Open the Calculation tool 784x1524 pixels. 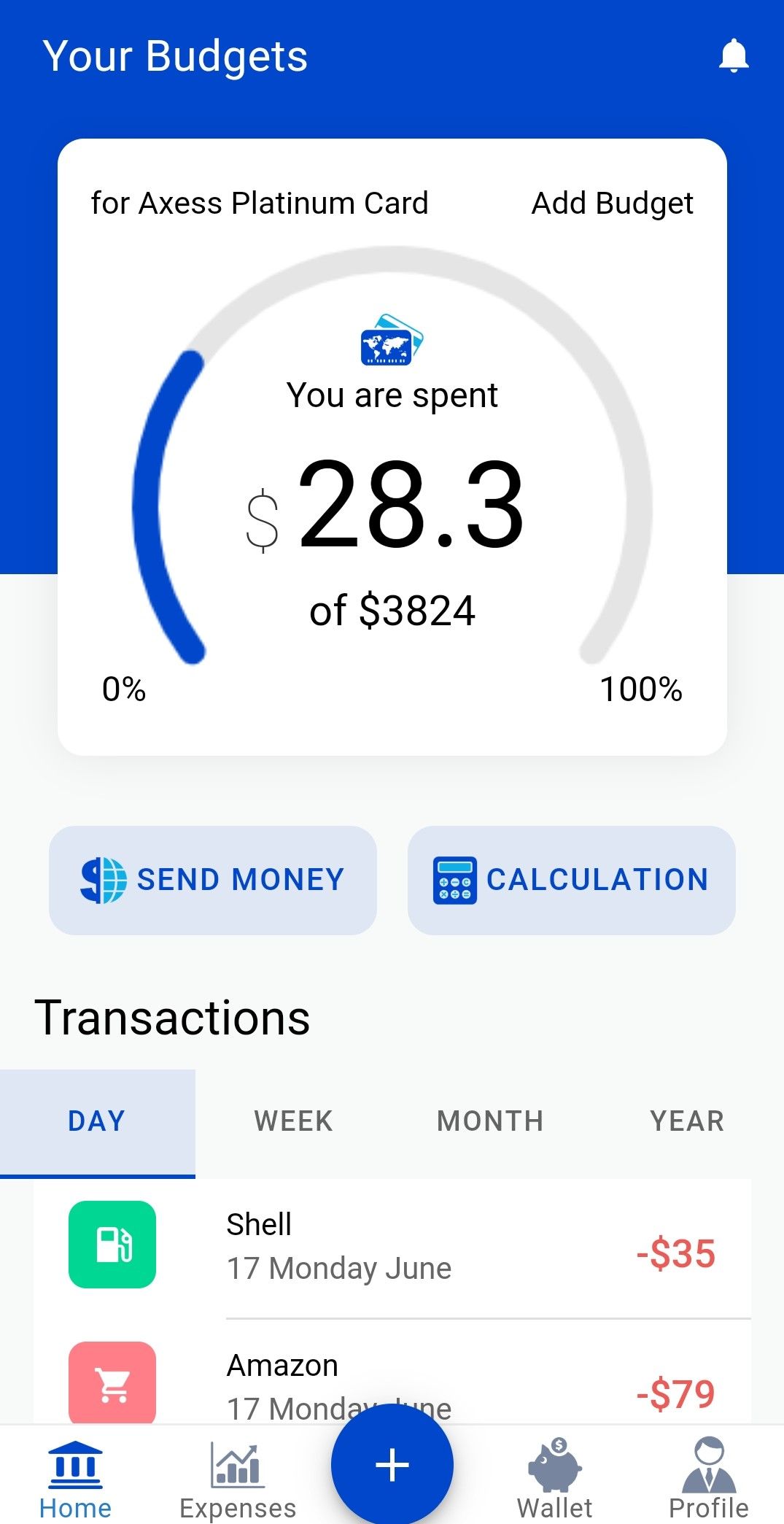tap(571, 880)
